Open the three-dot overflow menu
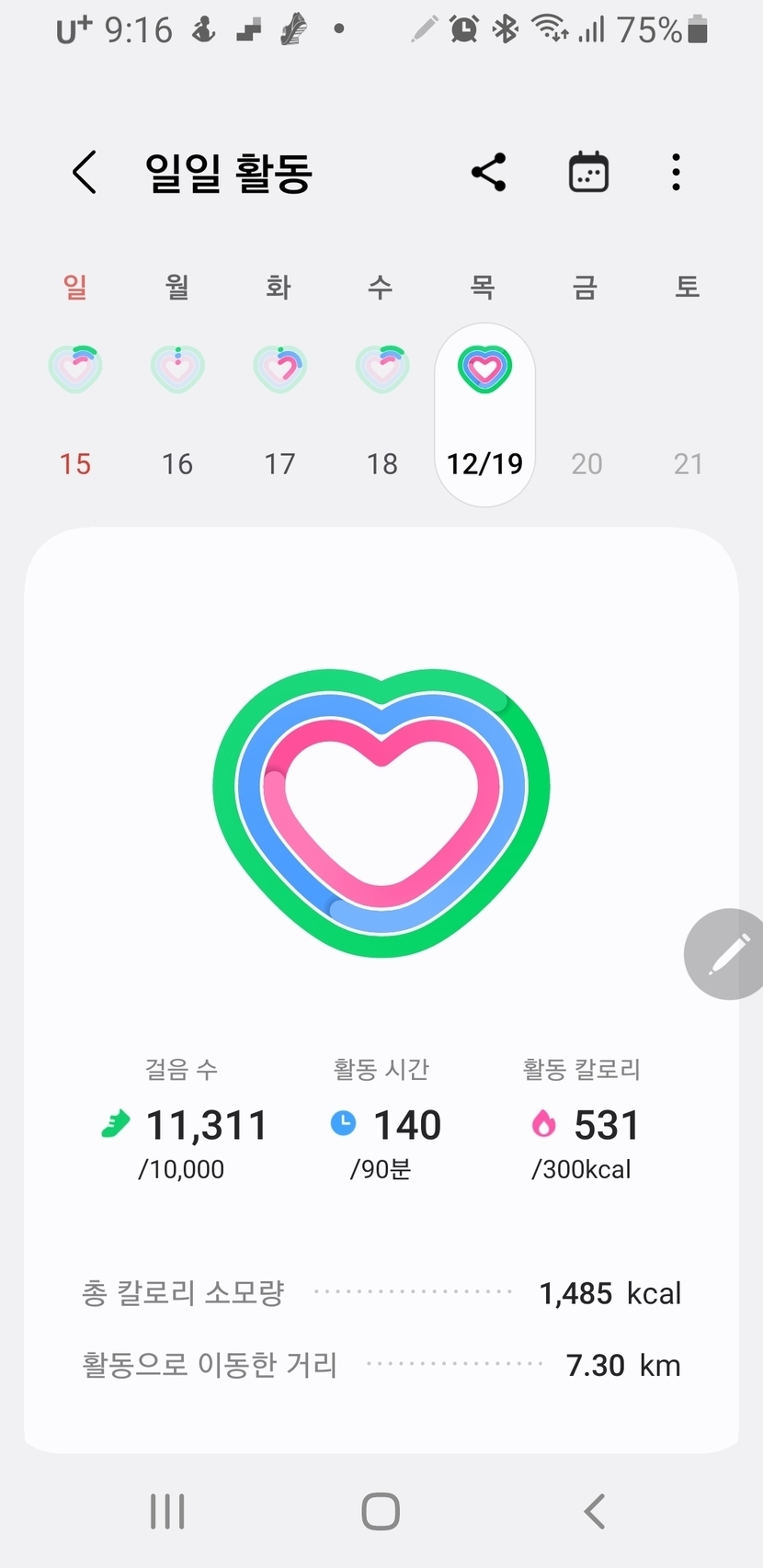This screenshot has width=763, height=1568. click(676, 172)
